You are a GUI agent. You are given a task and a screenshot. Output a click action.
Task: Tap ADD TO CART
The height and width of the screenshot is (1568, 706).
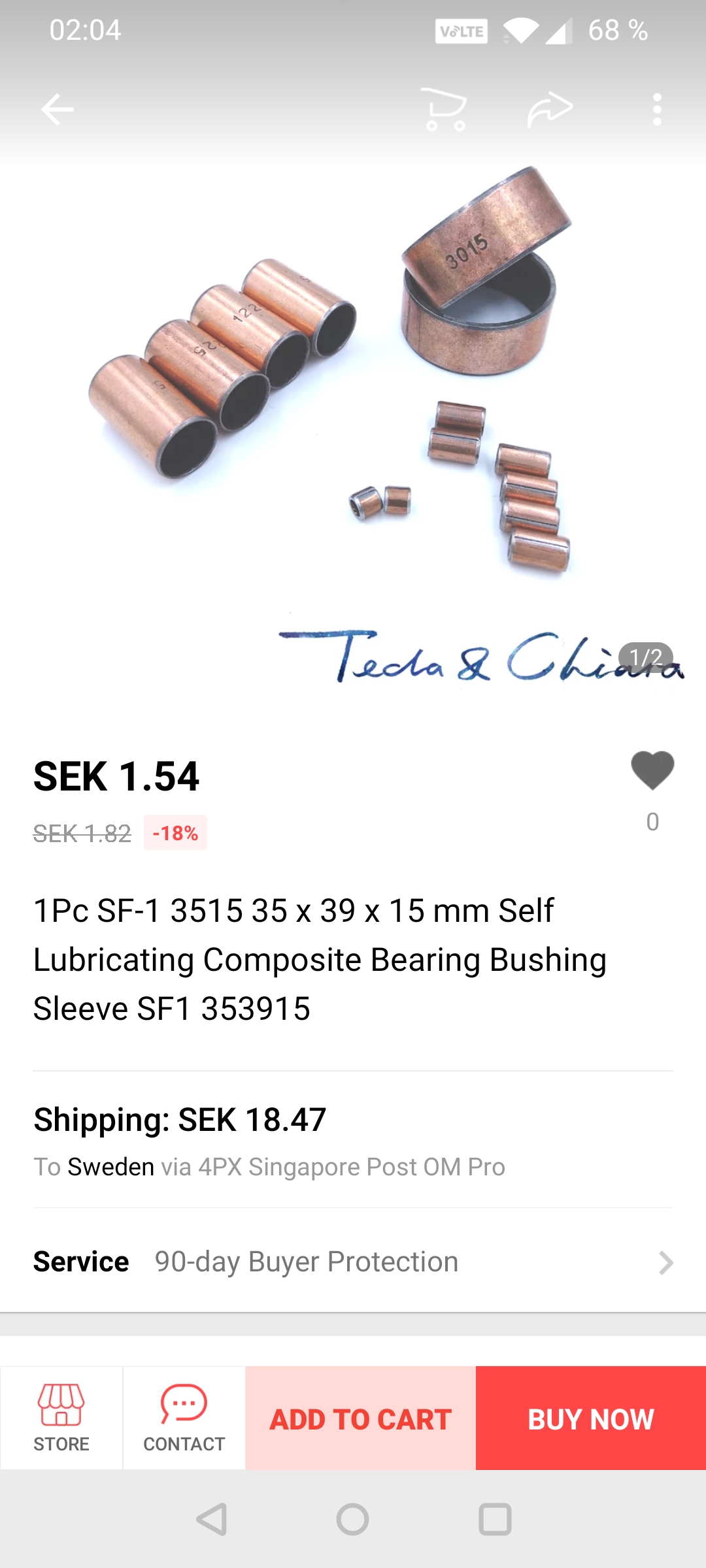[x=360, y=1418]
